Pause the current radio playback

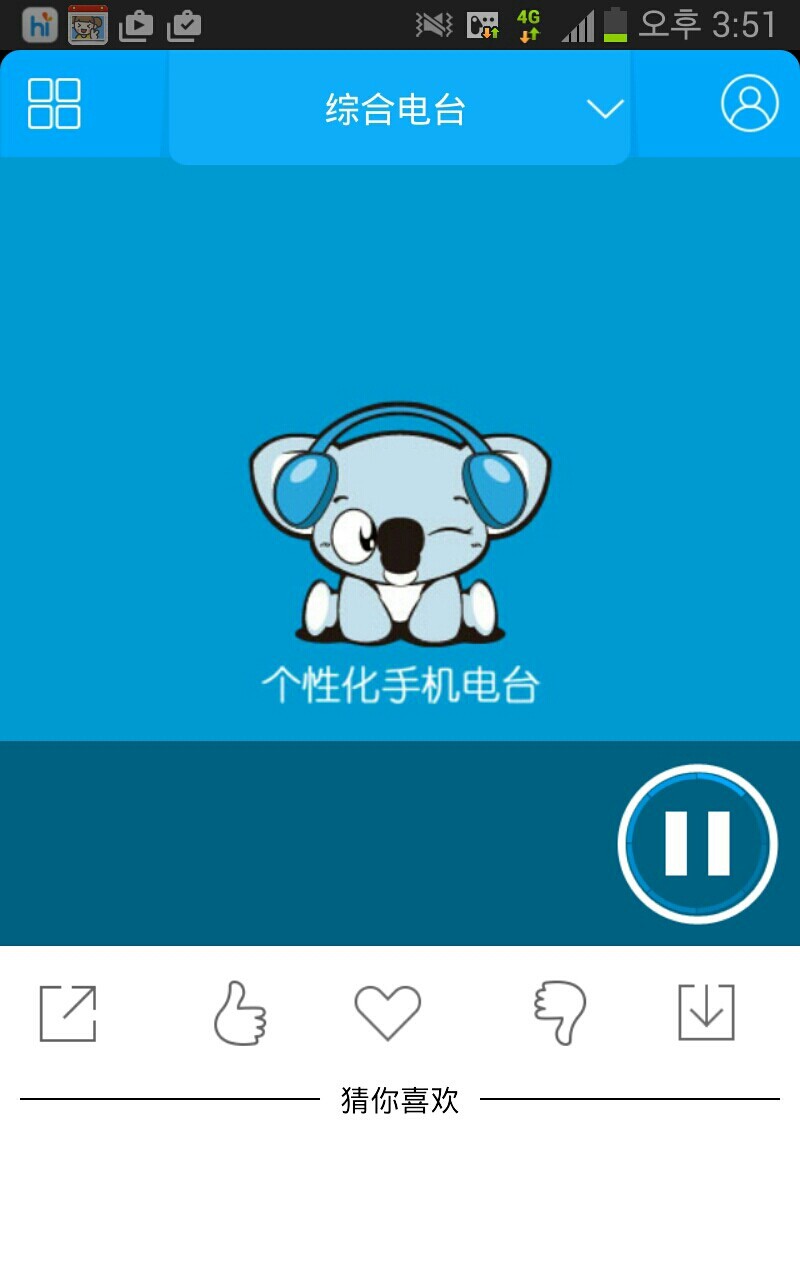[698, 843]
